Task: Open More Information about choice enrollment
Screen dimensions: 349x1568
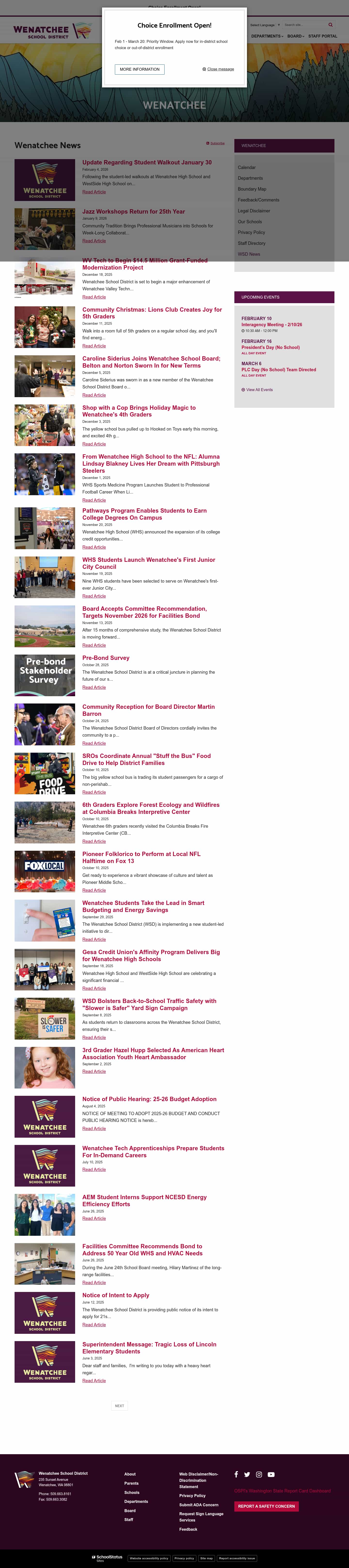Action: pyautogui.click(x=139, y=70)
